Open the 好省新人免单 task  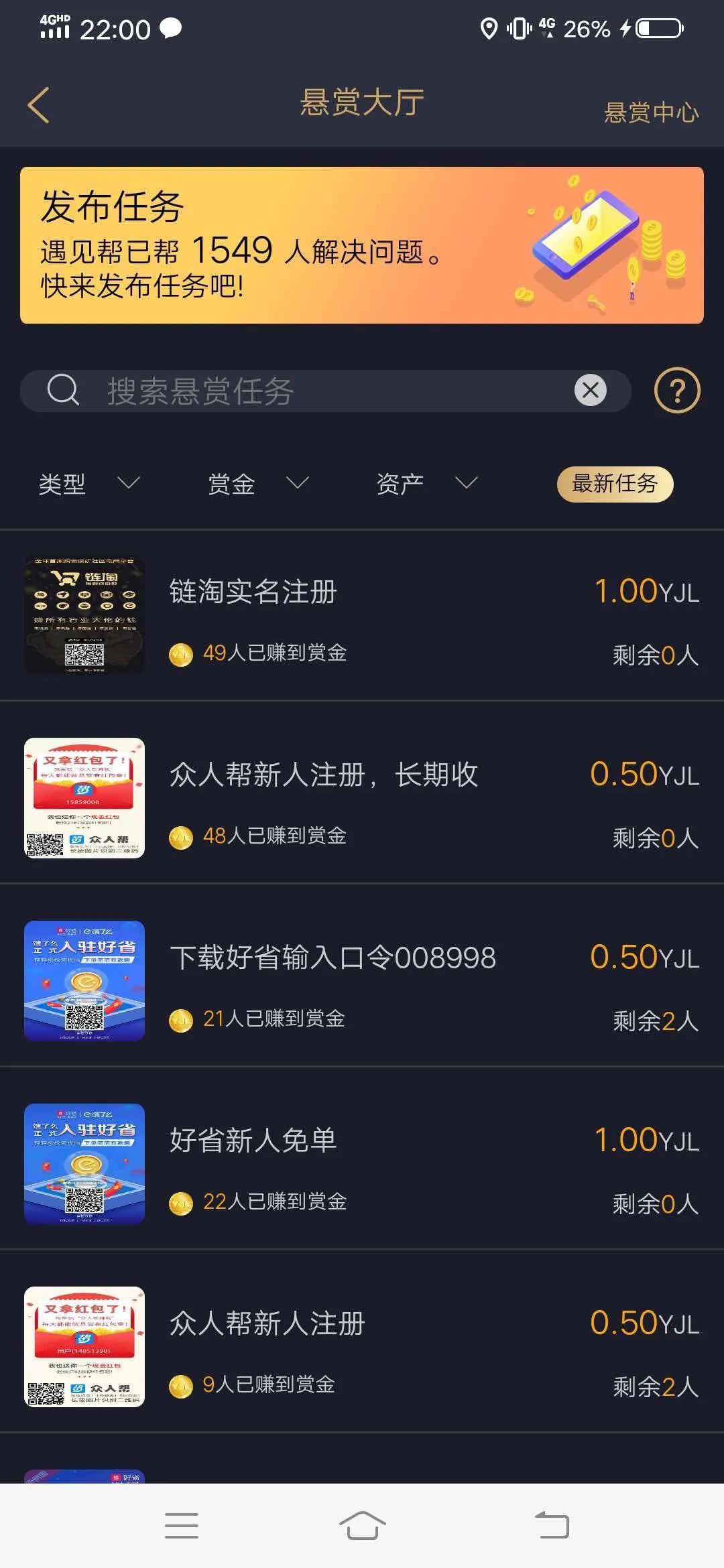tap(362, 1164)
